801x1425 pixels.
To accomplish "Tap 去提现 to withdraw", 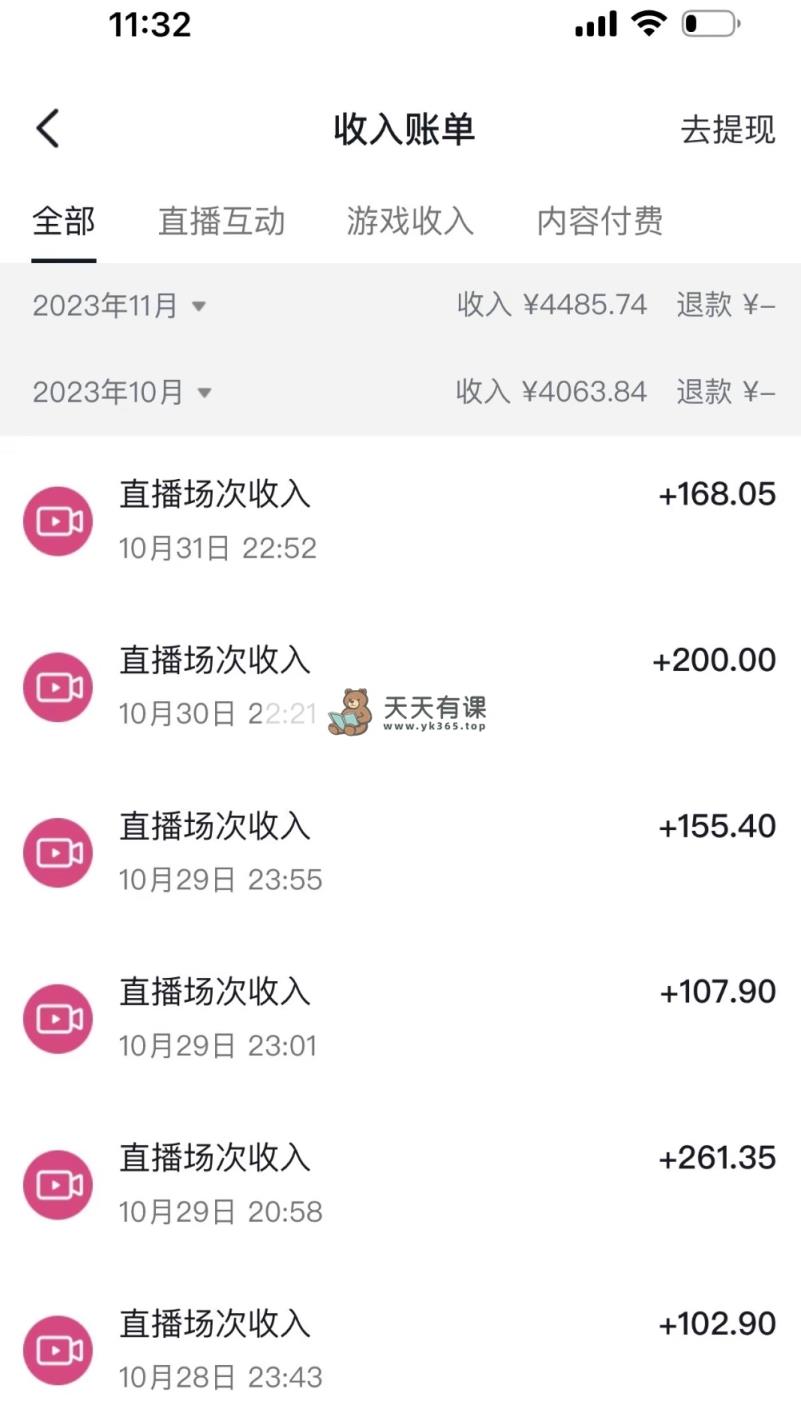I will tap(728, 130).
